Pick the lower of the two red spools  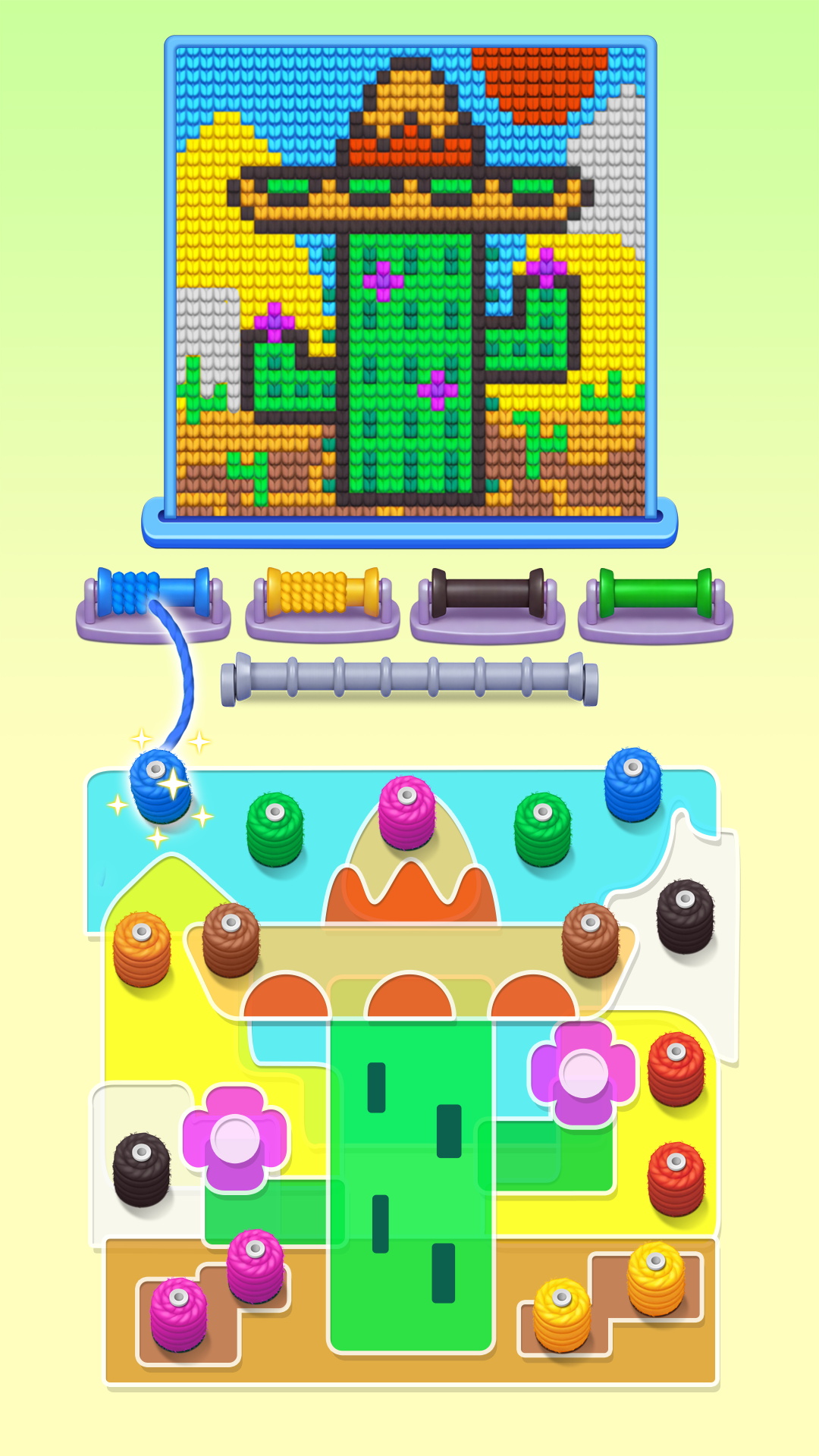click(676, 1178)
